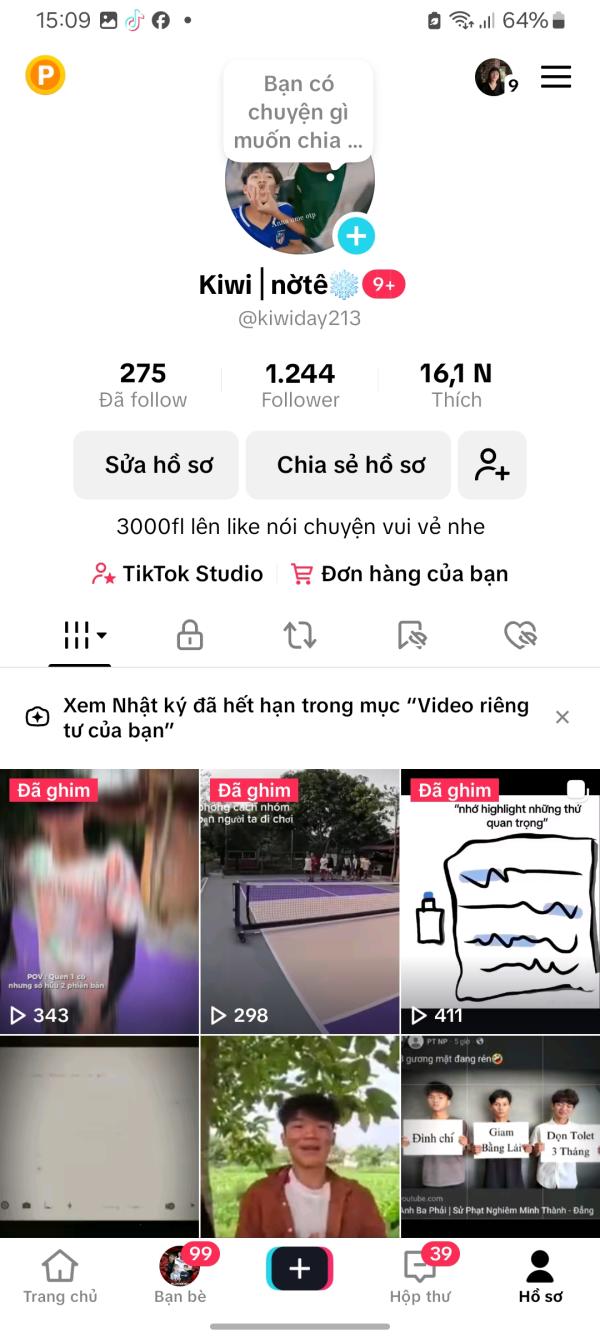This screenshot has height=1338, width=600.
Task: Open the "Bạn có chuyện gì muốn chia" bubble
Action: pyautogui.click(x=298, y=111)
